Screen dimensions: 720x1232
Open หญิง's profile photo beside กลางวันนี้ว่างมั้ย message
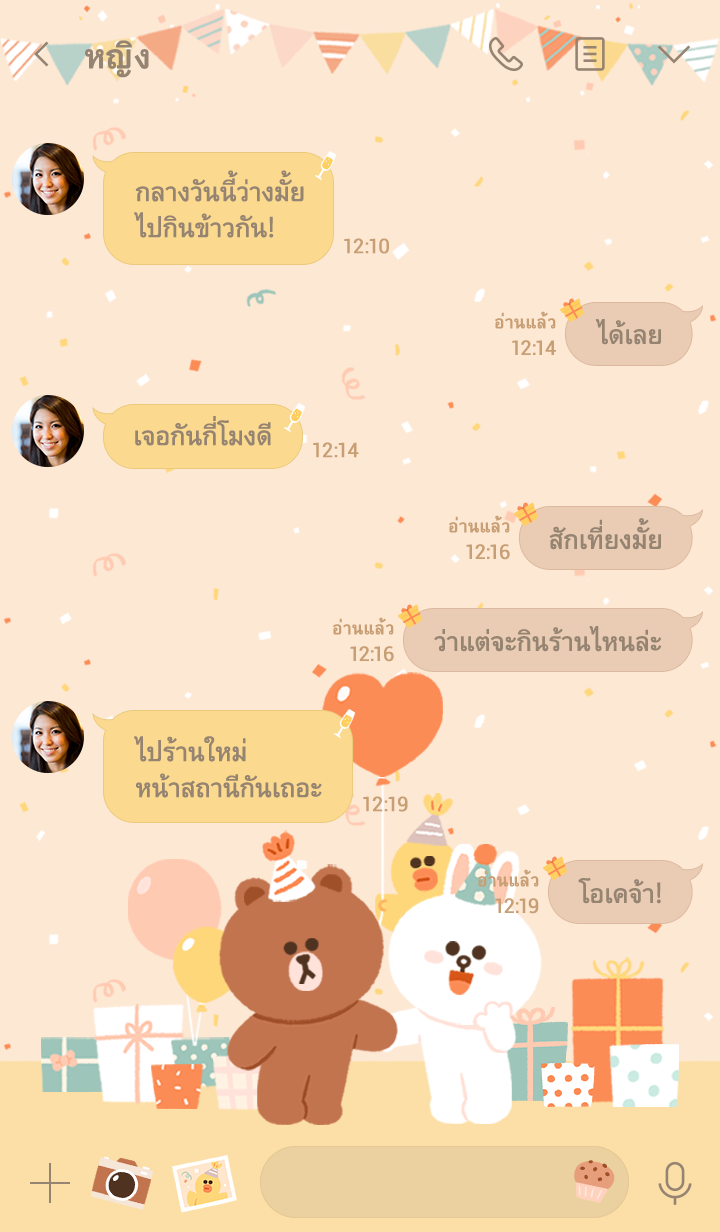48,179
